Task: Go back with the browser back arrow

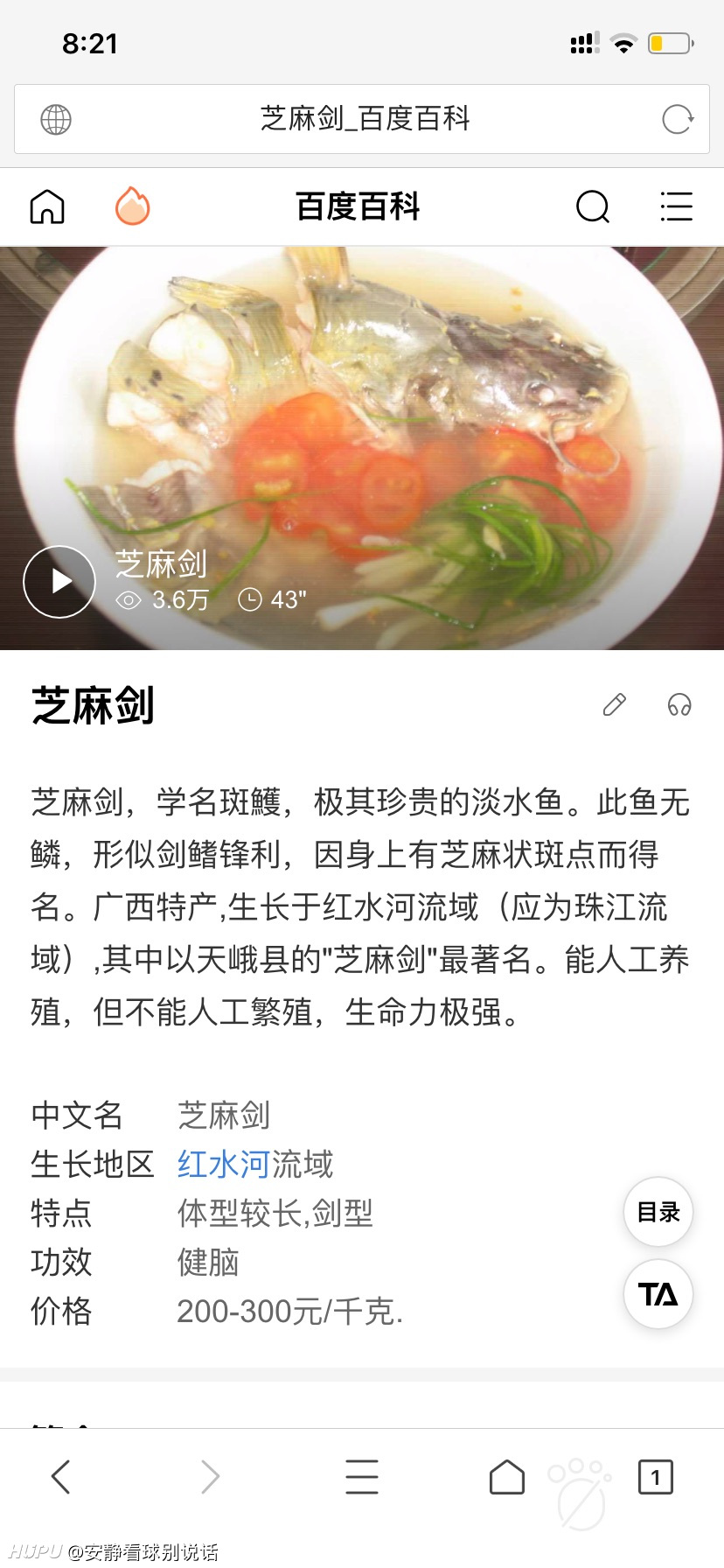Action: 60,1477
